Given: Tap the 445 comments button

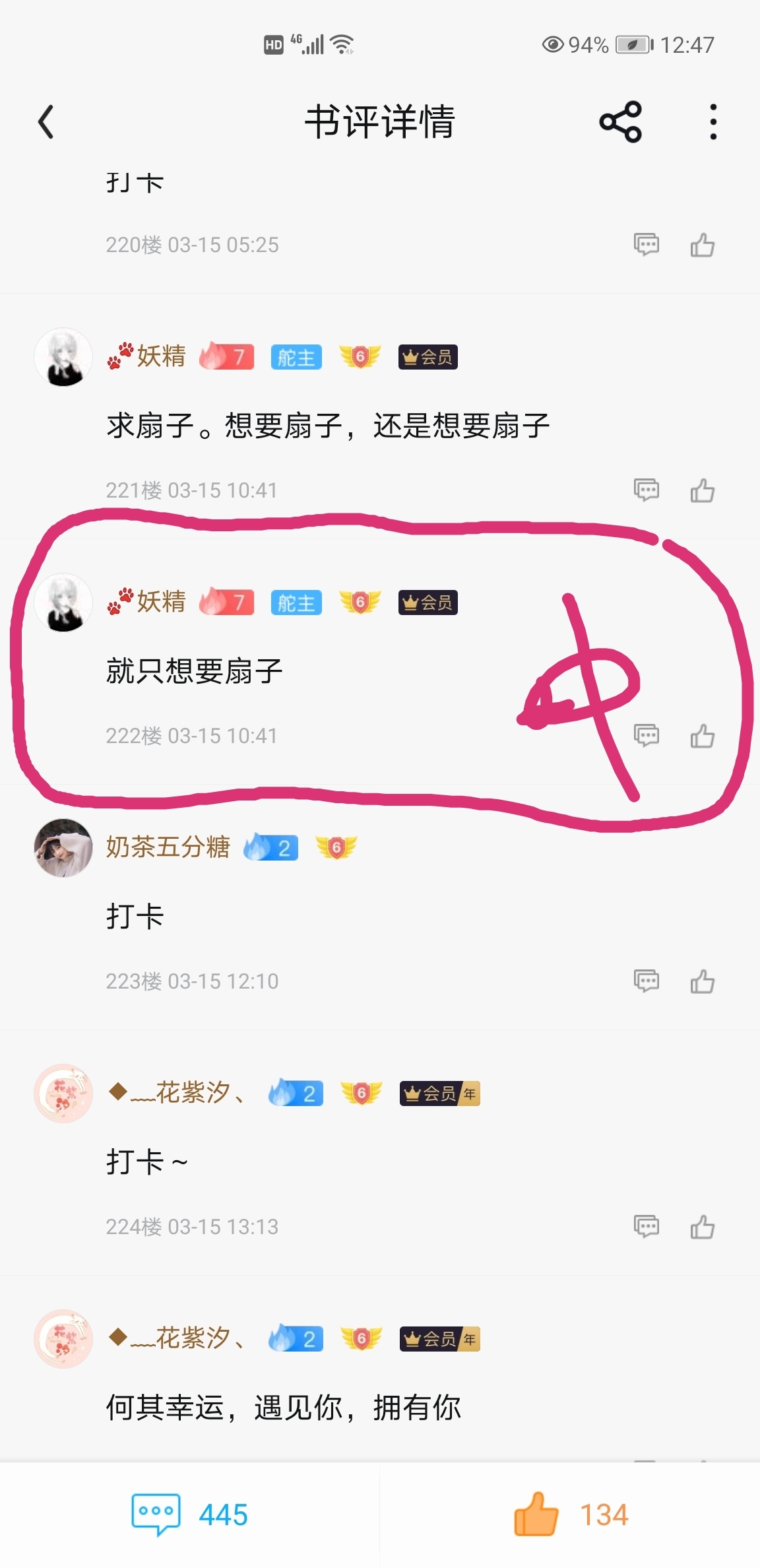Looking at the screenshot, I should [x=190, y=1515].
